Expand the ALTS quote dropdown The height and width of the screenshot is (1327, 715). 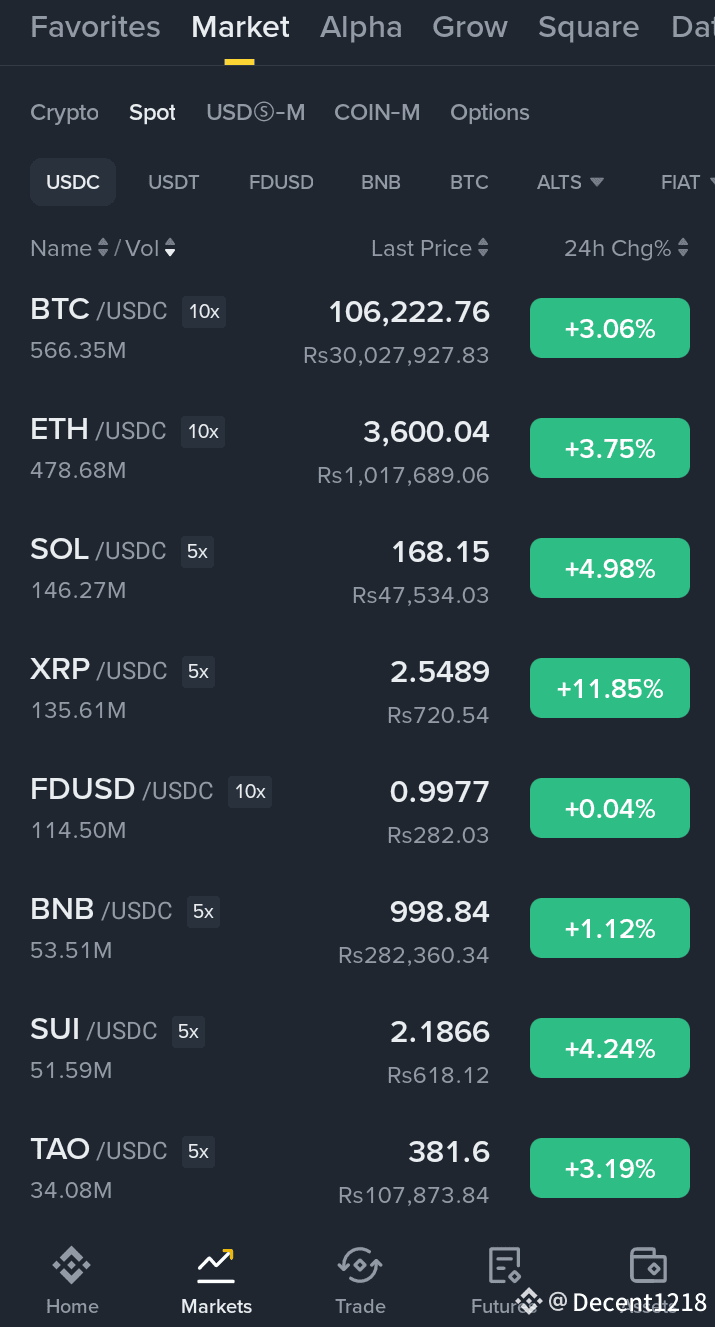pos(570,182)
